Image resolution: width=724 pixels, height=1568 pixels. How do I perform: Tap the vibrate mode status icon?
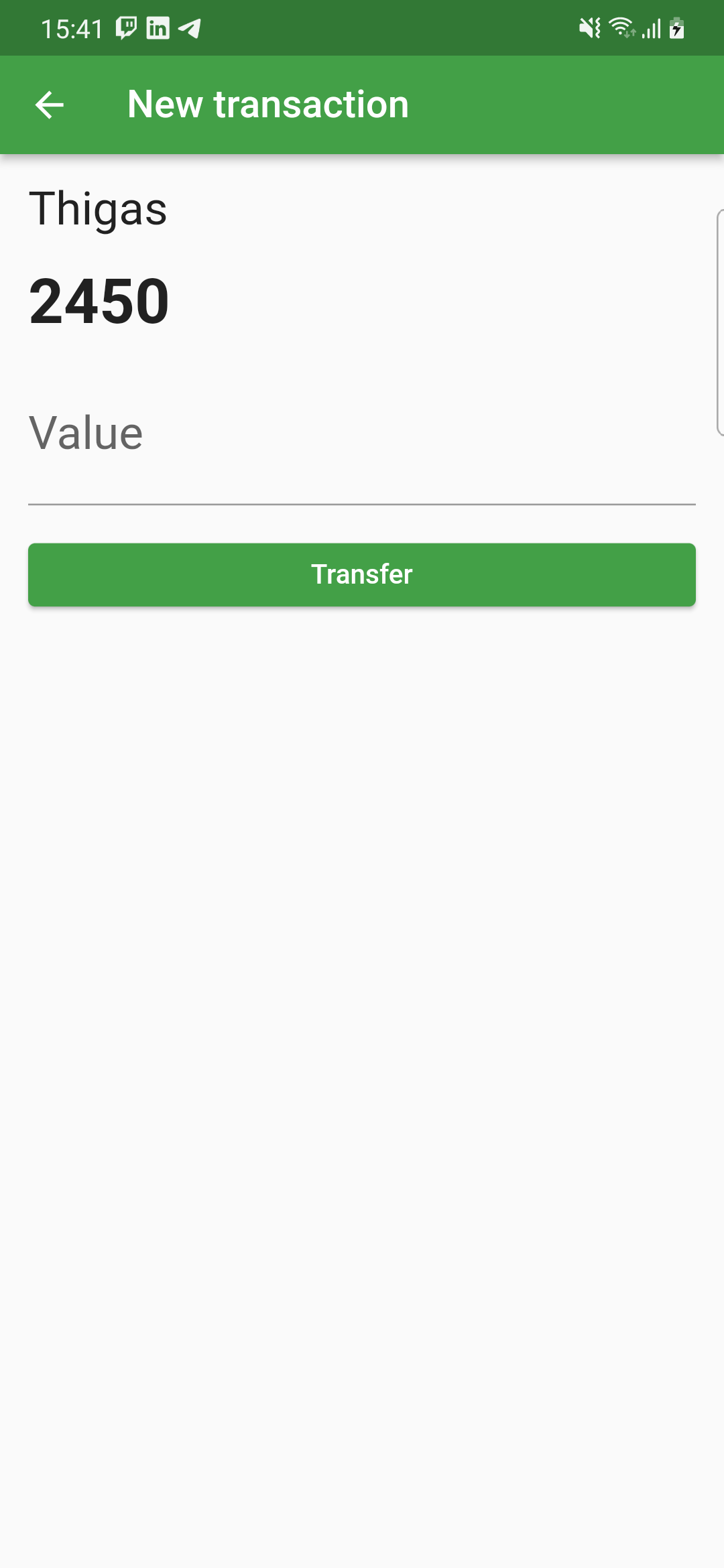[x=589, y=27]
